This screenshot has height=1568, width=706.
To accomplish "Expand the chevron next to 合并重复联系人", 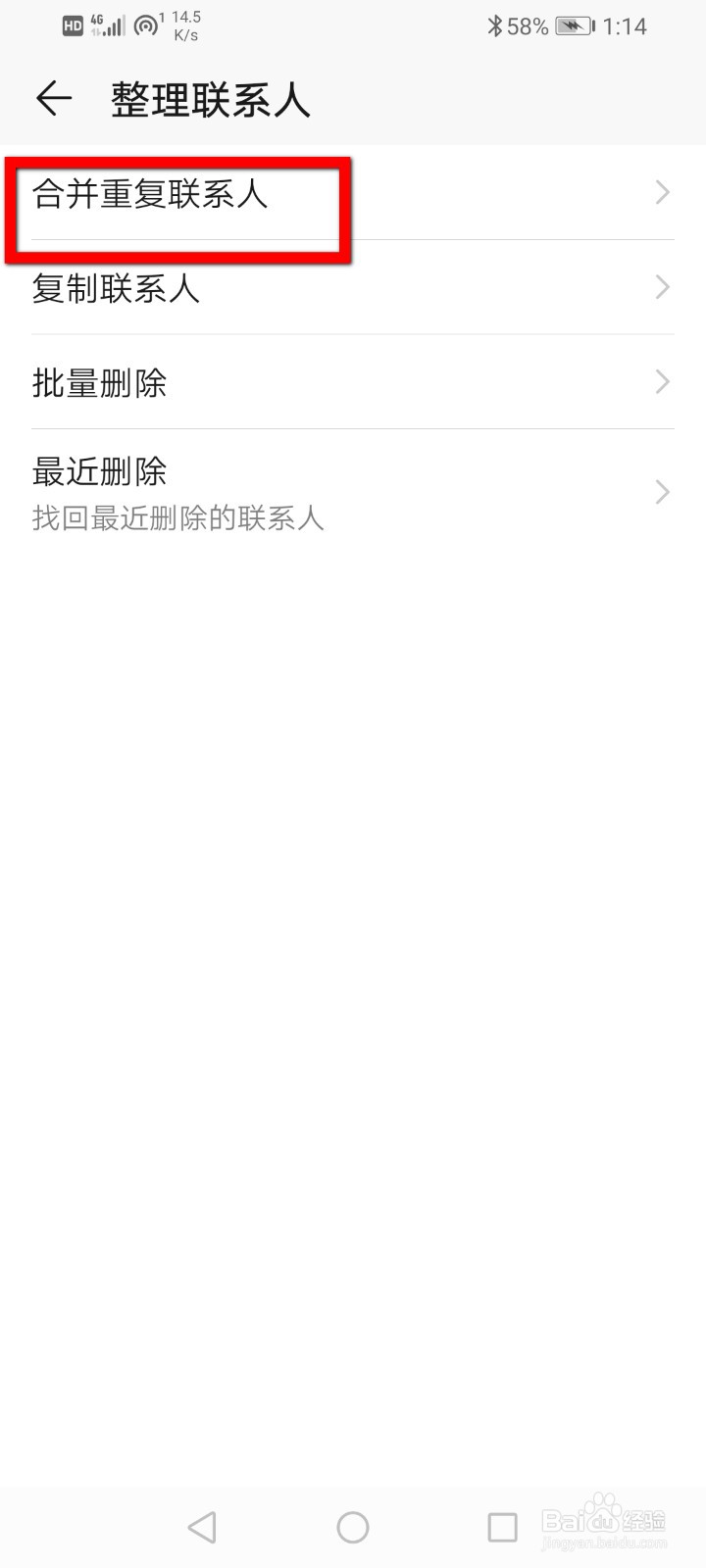I will point(661,193).
